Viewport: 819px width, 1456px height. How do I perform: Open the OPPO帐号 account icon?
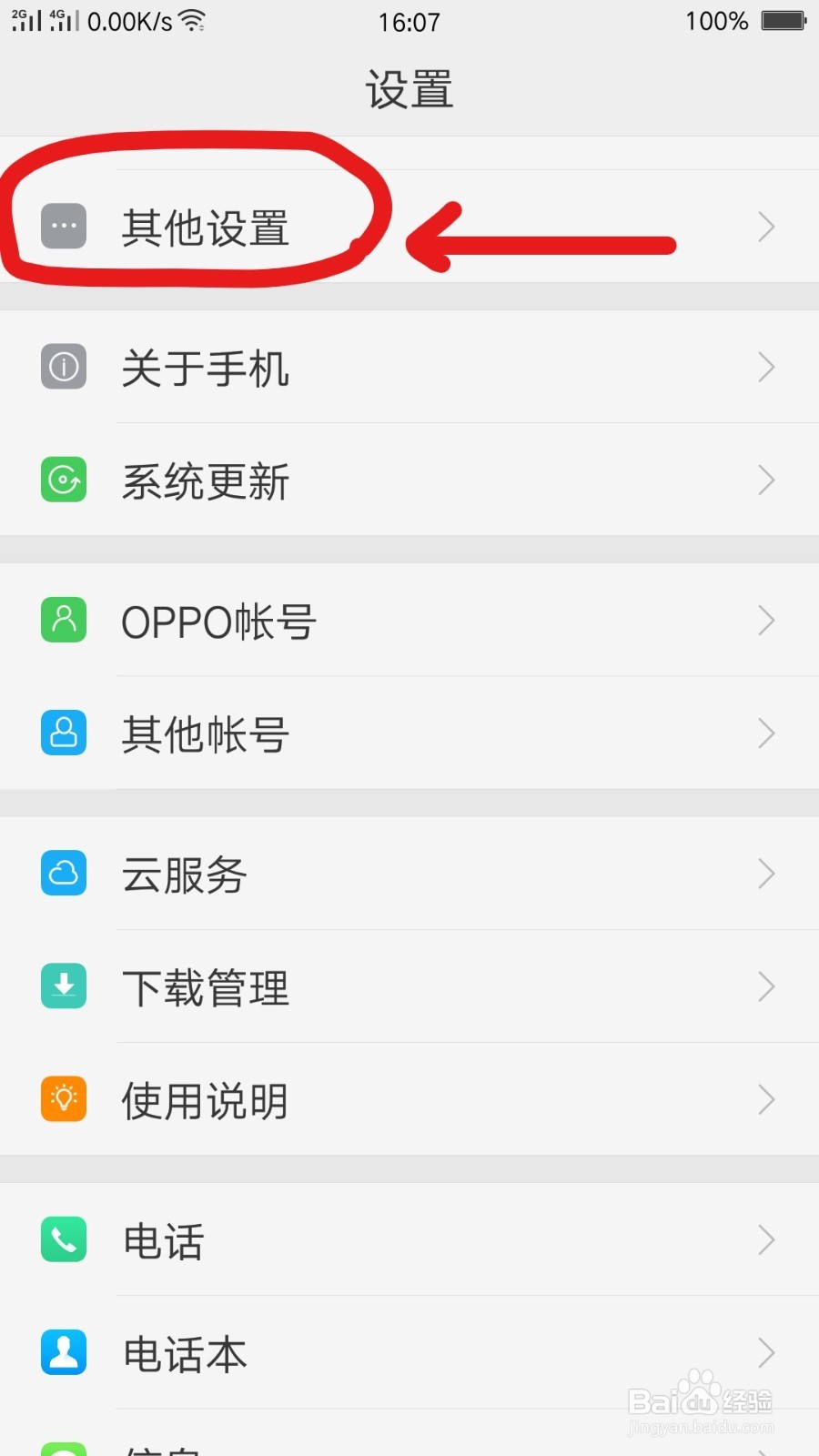click(x=62, y=620)
